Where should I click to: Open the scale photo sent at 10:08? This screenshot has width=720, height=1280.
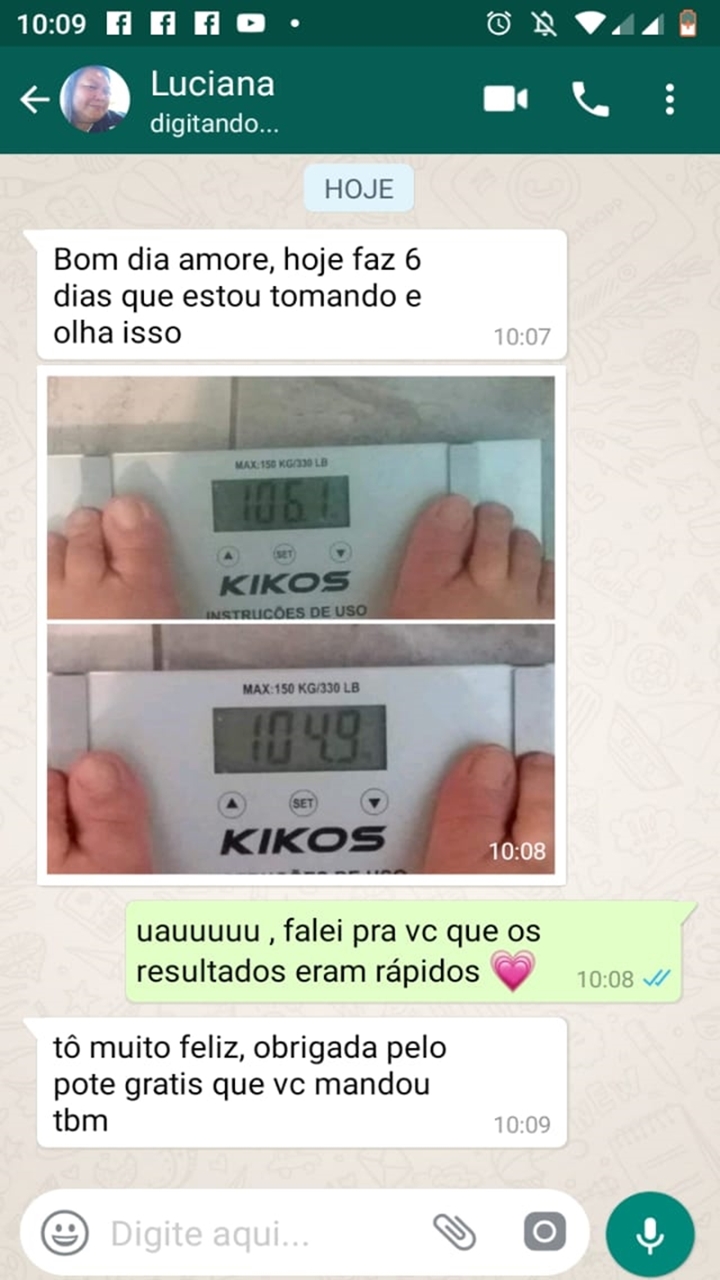coord(301,625)
